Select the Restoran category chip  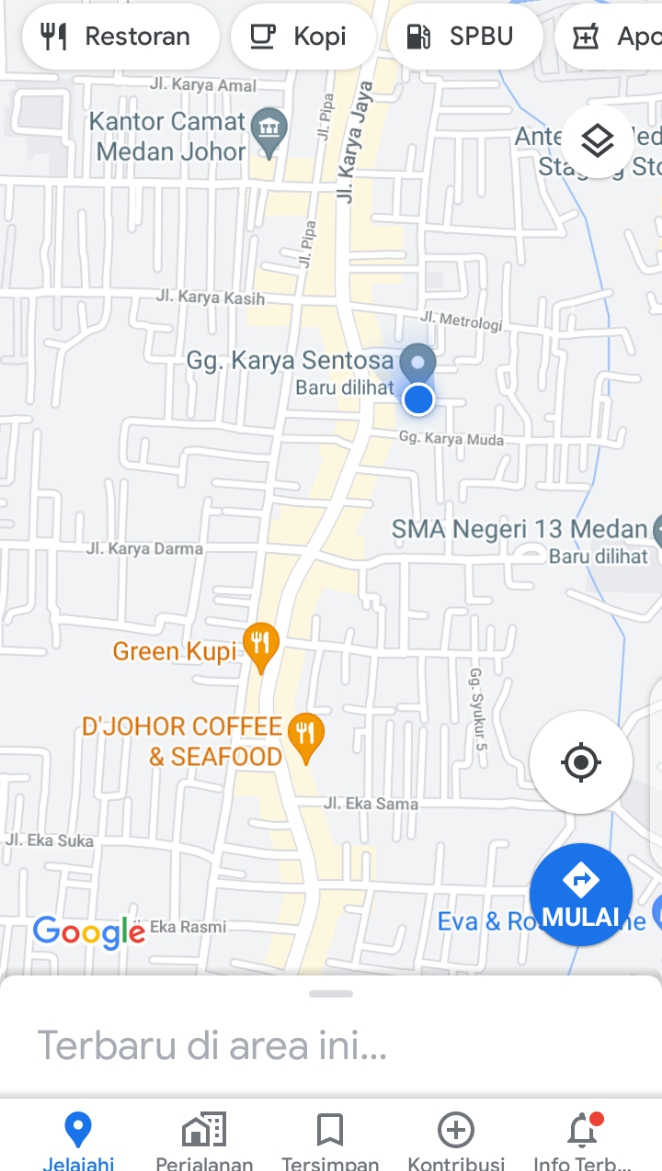(x=120, y=37)
